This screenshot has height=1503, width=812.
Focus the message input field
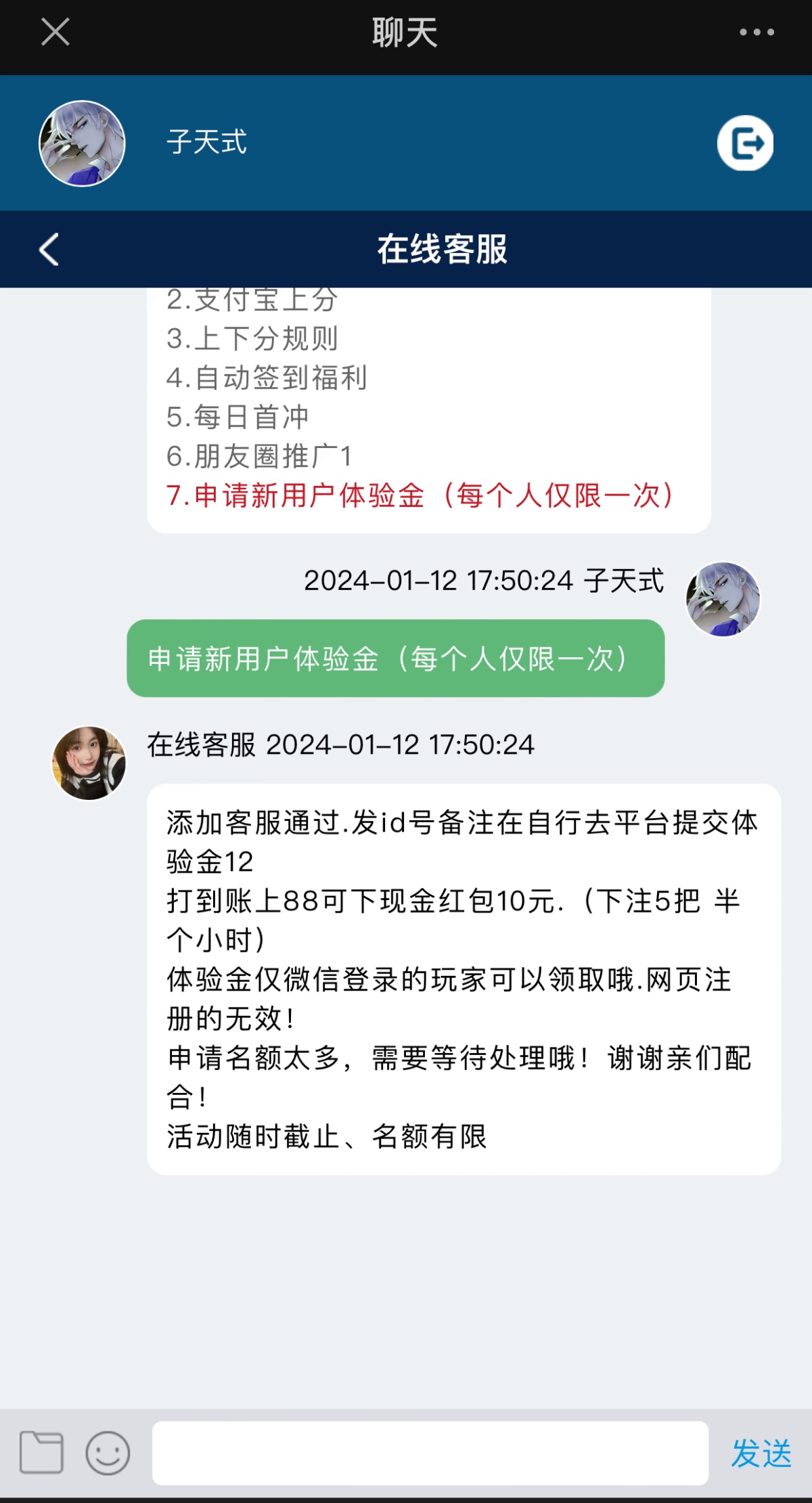(430, 1452)
